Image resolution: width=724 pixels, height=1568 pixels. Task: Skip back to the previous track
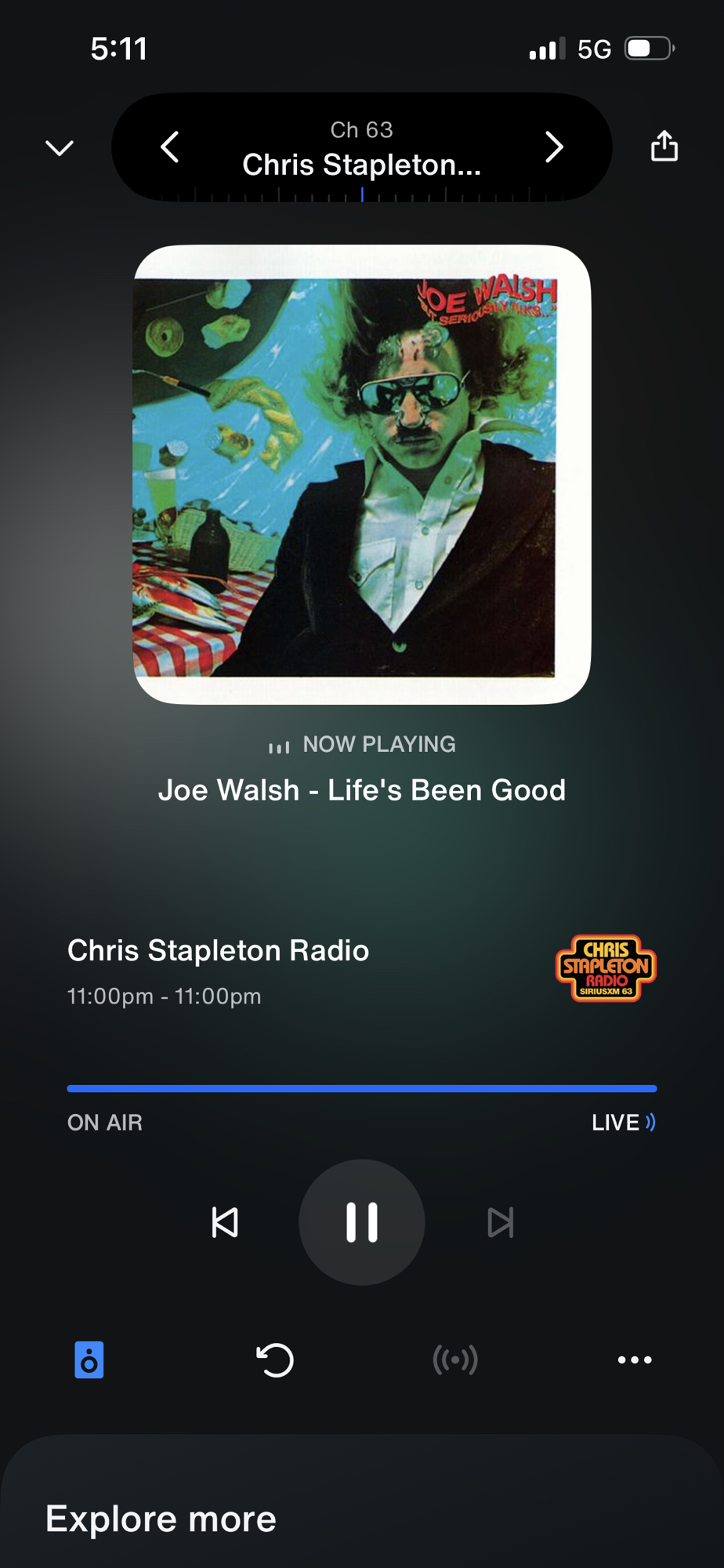(225, 1221)
